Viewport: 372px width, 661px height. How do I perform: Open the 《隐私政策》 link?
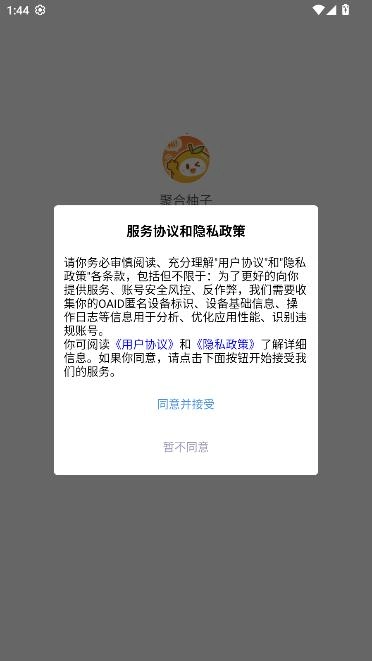225,344
